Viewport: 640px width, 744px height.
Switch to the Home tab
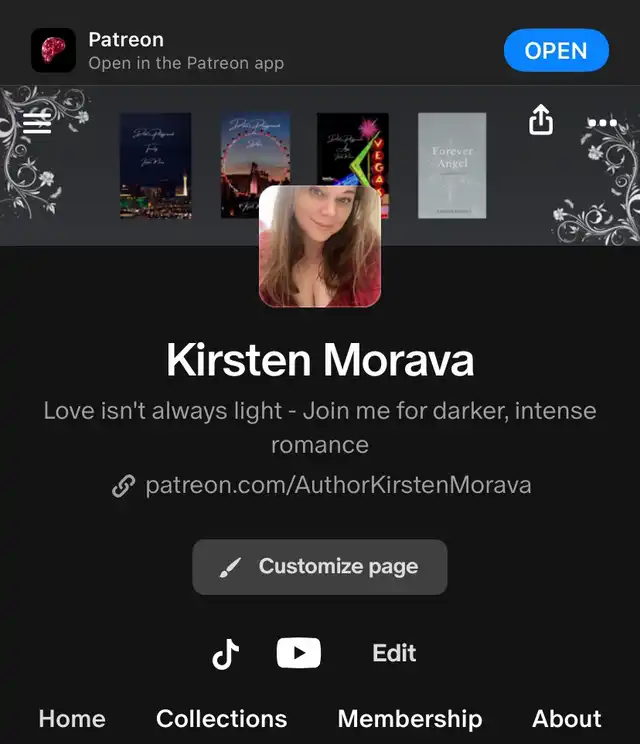pos(72,718)
